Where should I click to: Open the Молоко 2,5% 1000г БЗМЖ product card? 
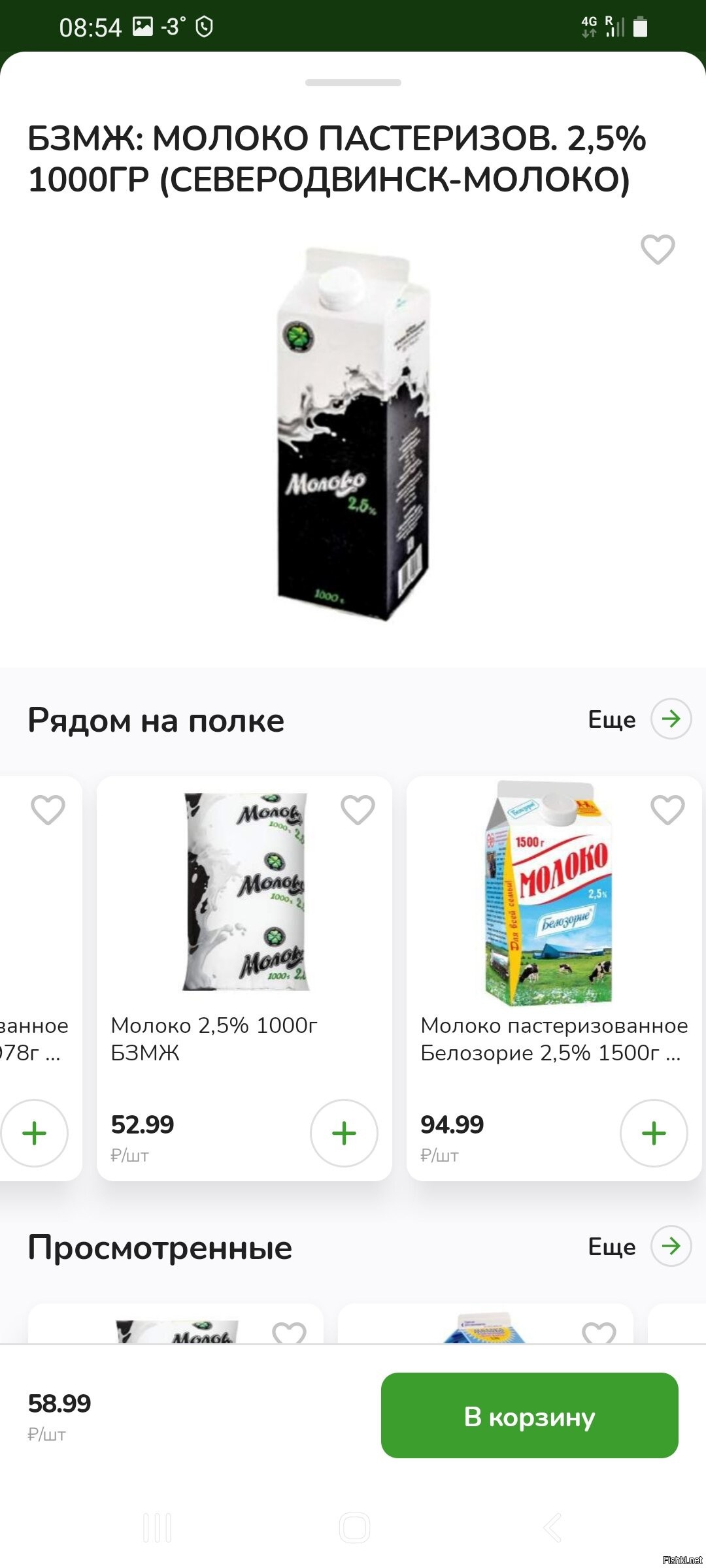coord(244,978)
